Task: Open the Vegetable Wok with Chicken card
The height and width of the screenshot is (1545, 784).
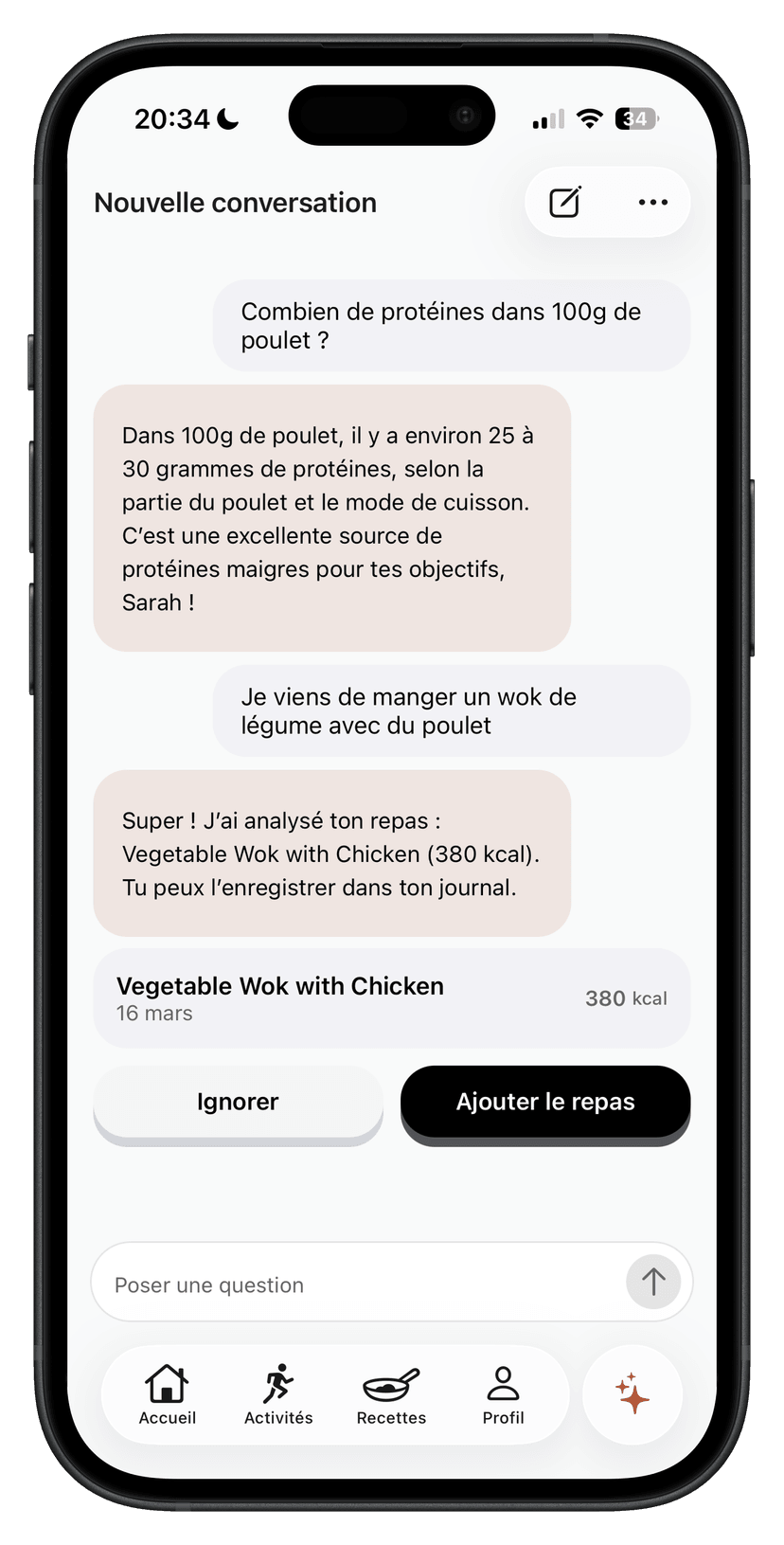Action: tap(391, 998)
